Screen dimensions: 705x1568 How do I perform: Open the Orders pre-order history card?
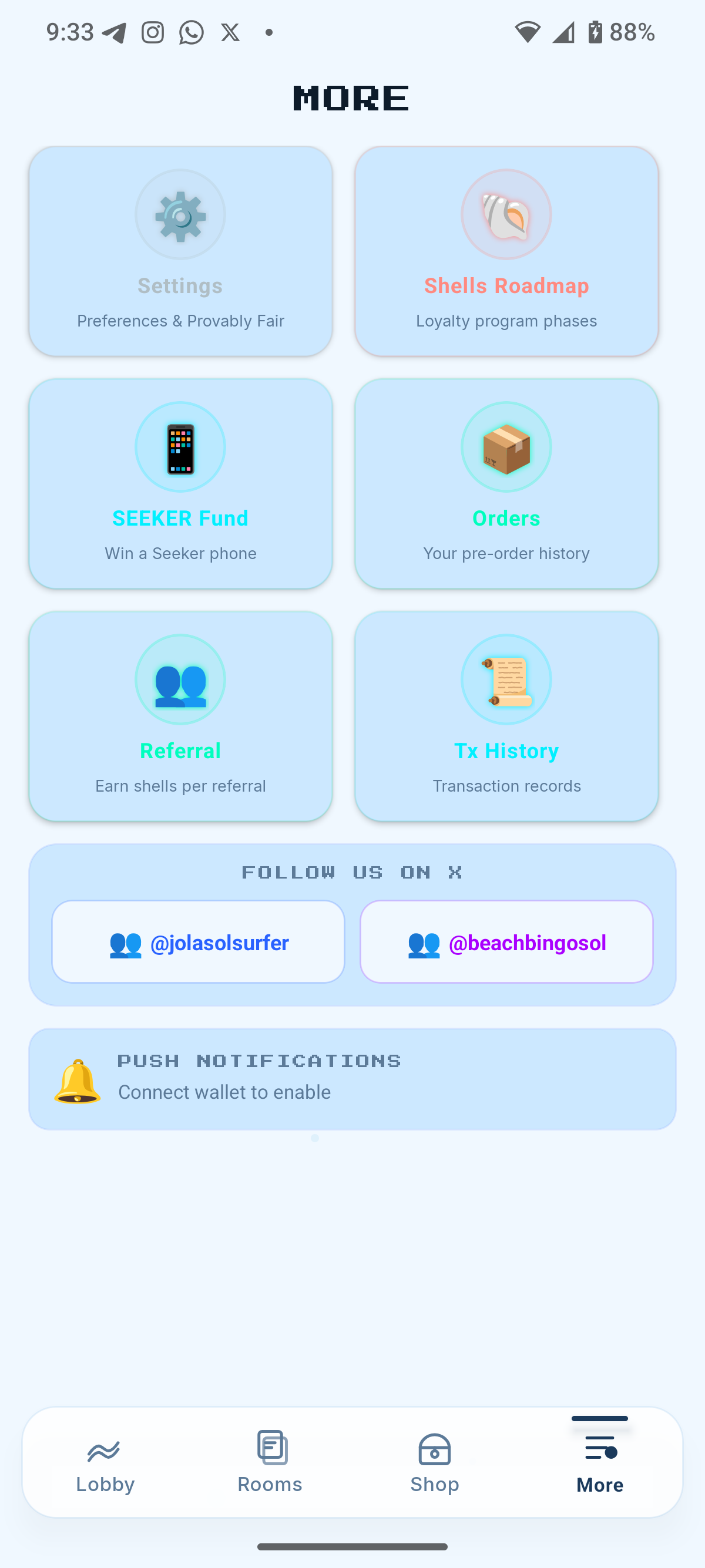tap(506, 484)
